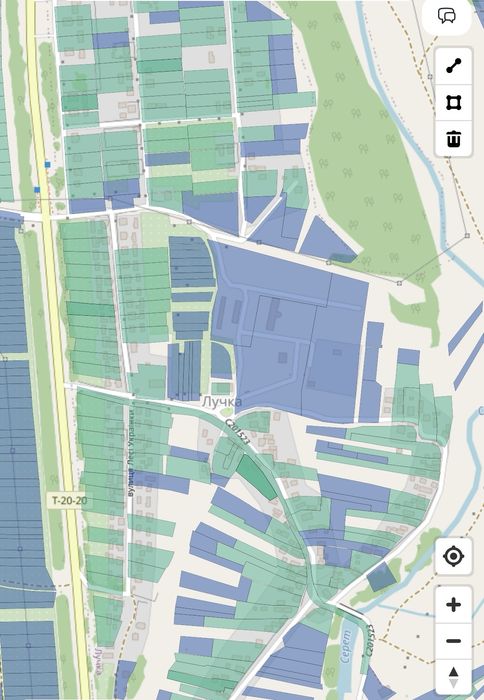Screen dimensions: 484x700
Task: Center map on my location
Action: pyautogui.click(x=454, y=556)
